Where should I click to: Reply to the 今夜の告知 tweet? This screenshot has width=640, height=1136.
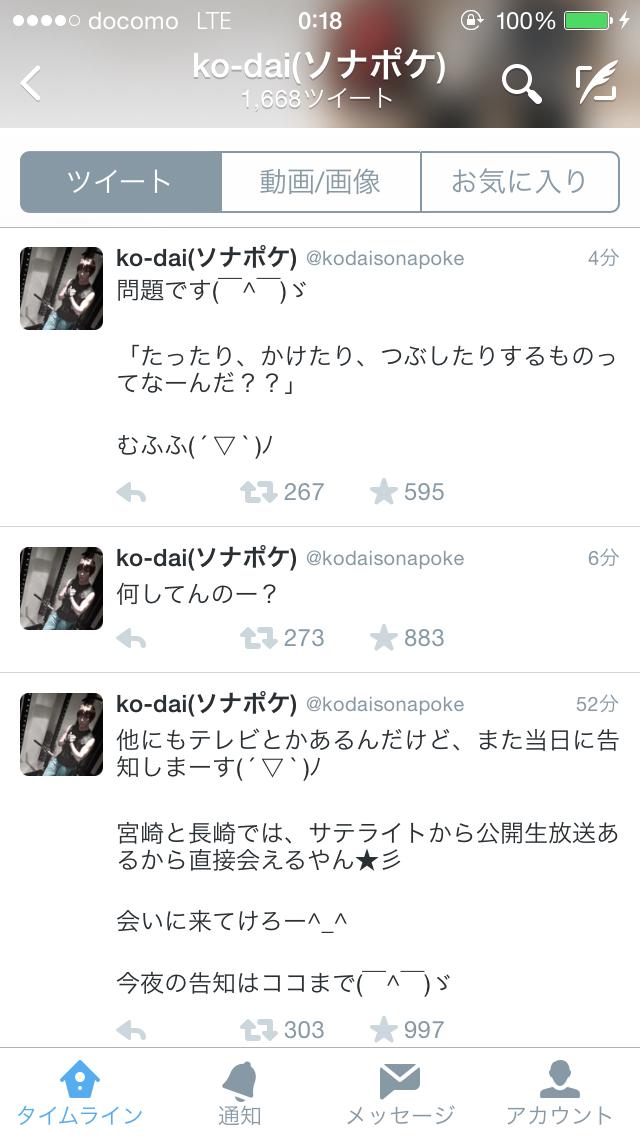coord(131,1029)
